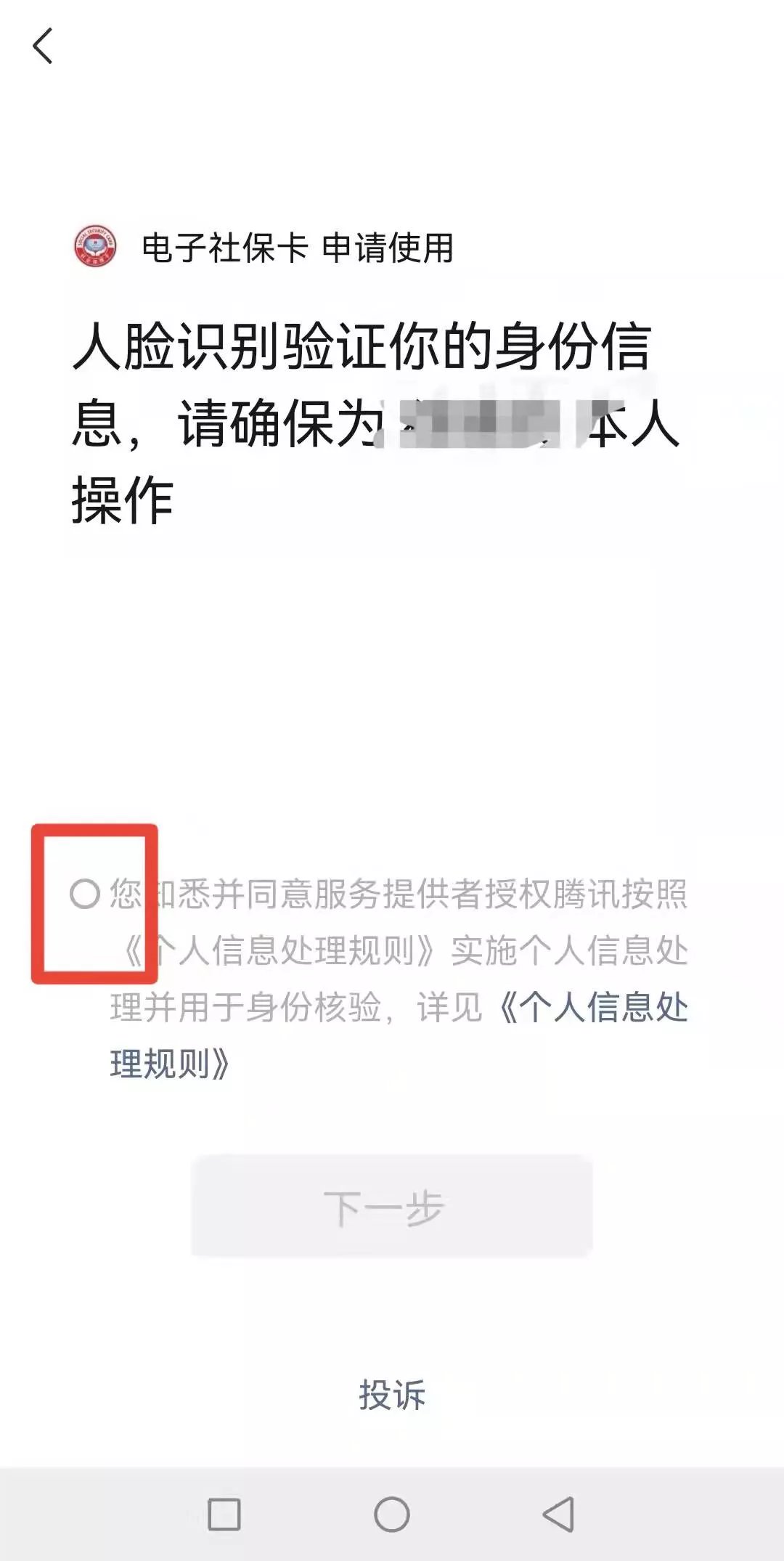Image resolution: width=784 pixels, height=1561 pixels.
Task: Check the consent agreement radio button
Action: pos(85,894)
